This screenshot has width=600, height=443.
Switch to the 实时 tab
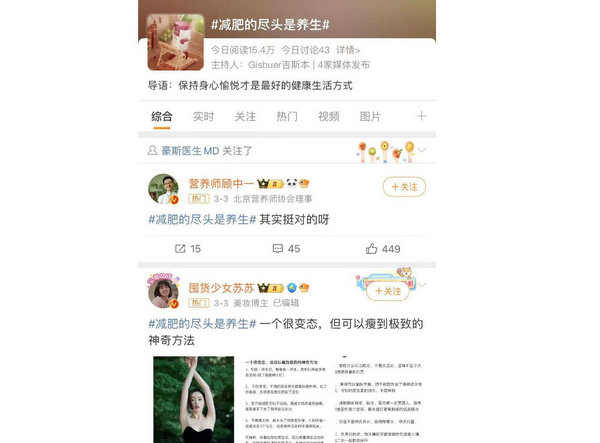click(x=203, y=116)
